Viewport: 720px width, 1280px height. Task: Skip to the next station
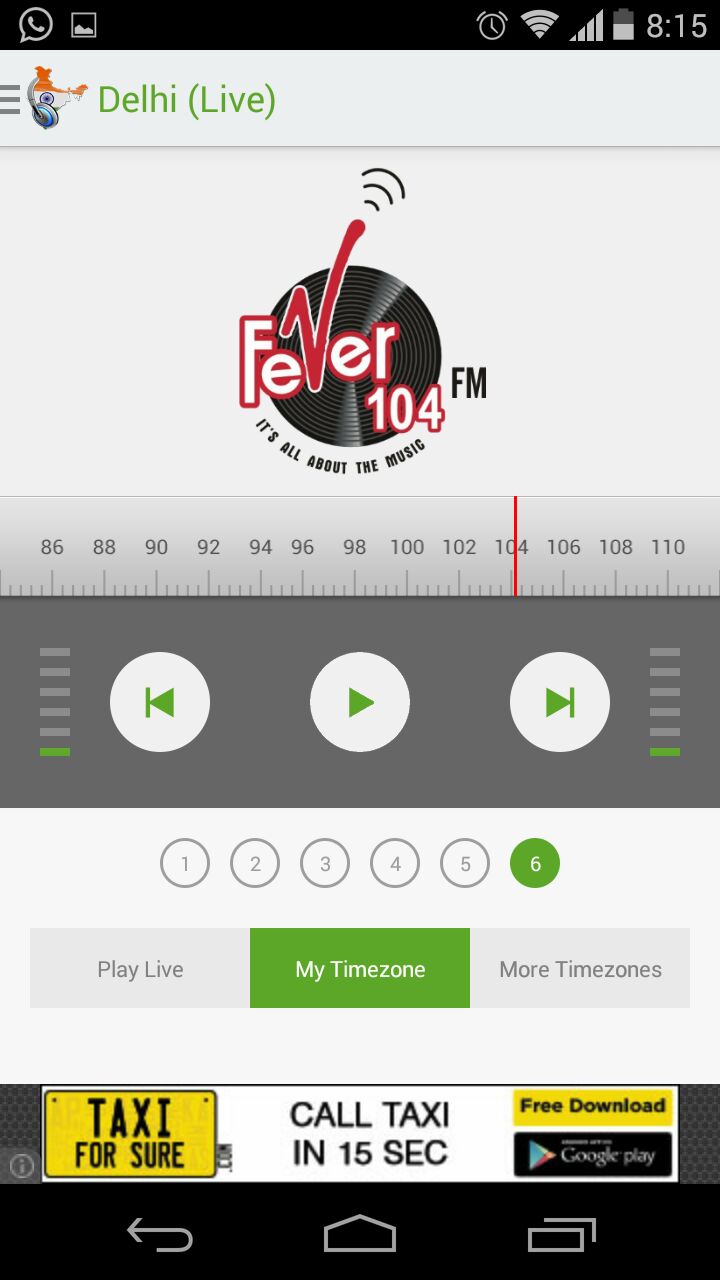[x=560, y=702]
